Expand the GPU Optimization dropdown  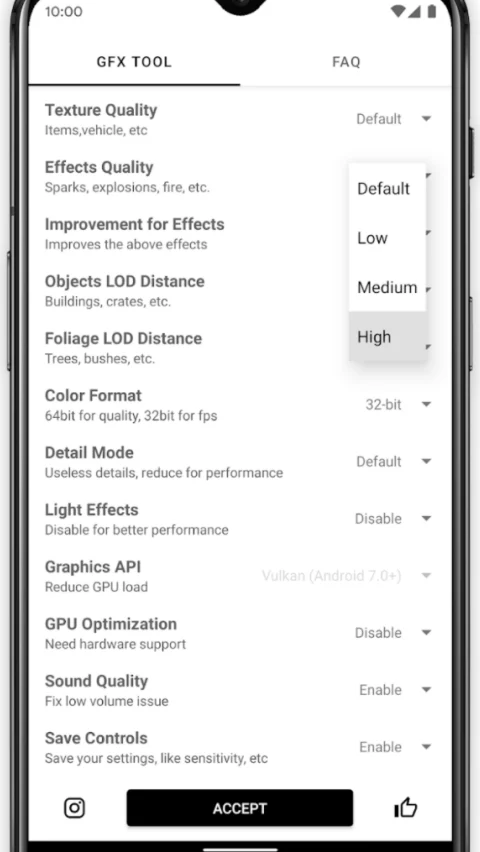pos(393,632)
